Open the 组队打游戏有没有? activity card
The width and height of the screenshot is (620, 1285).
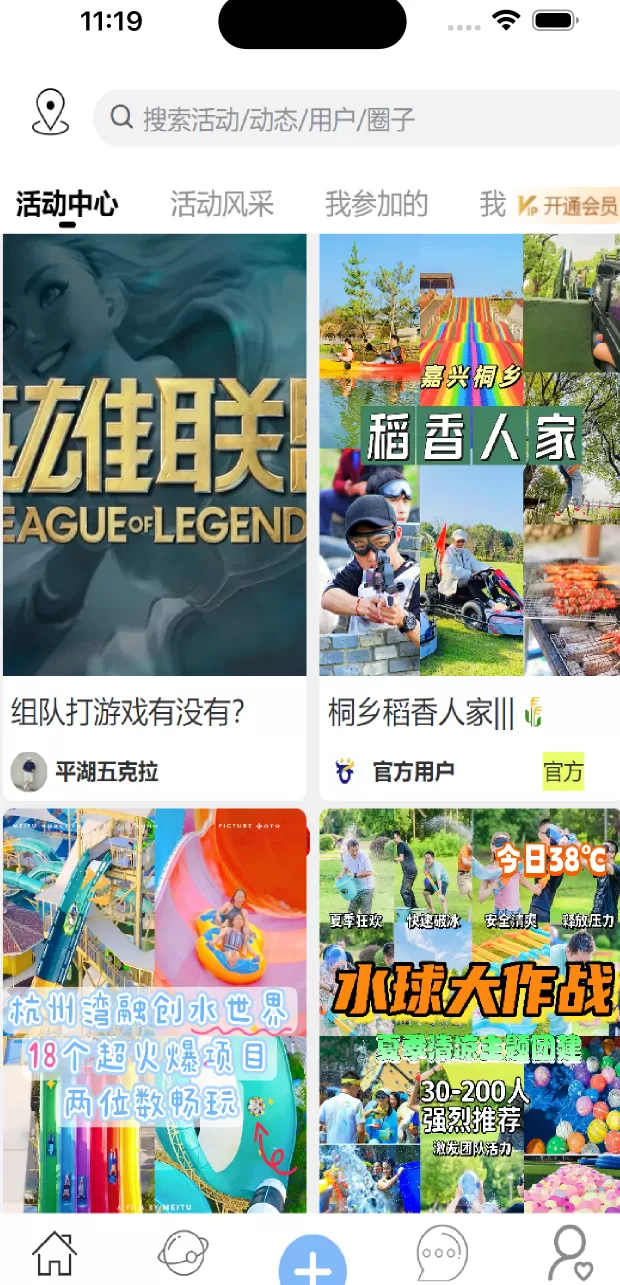154,456
